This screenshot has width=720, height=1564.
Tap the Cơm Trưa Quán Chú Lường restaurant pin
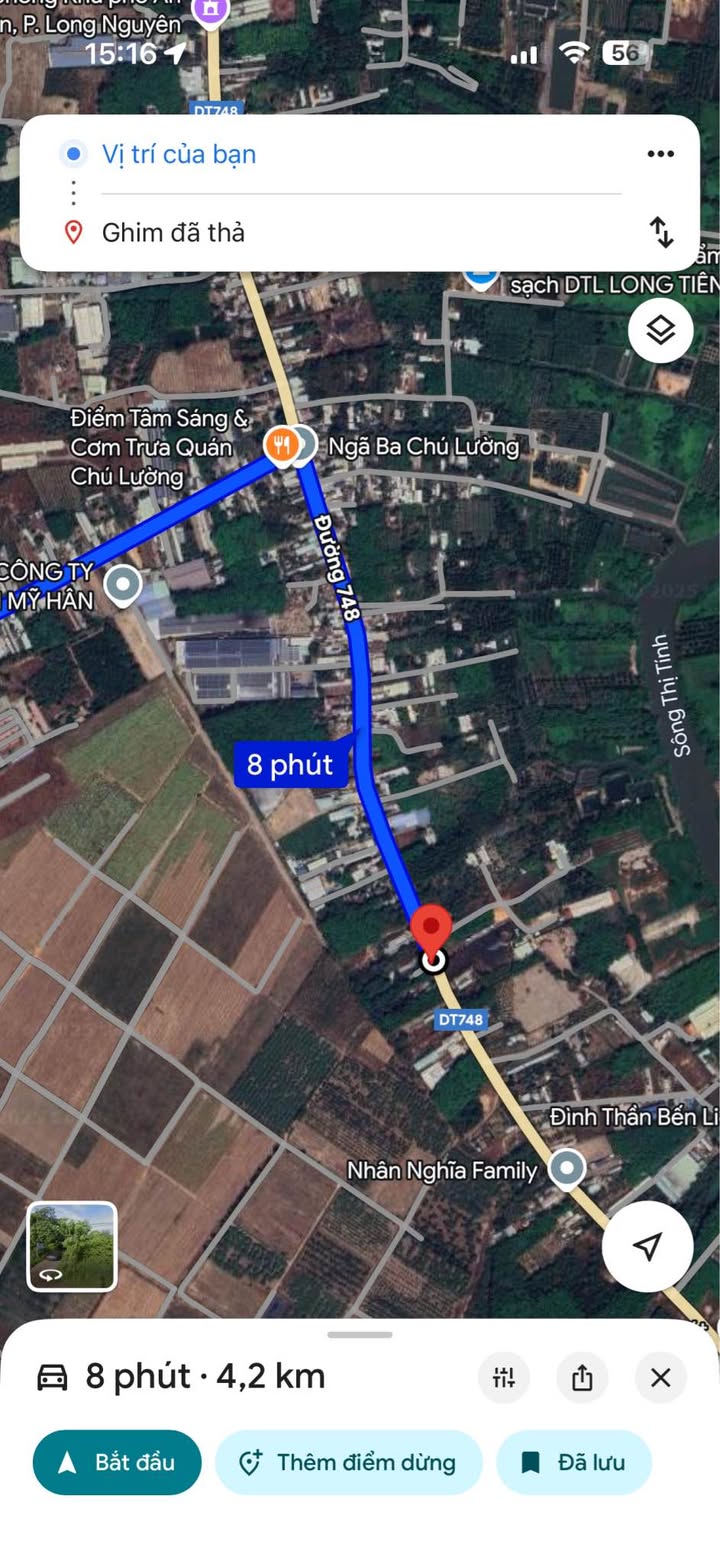click(281, 445)
